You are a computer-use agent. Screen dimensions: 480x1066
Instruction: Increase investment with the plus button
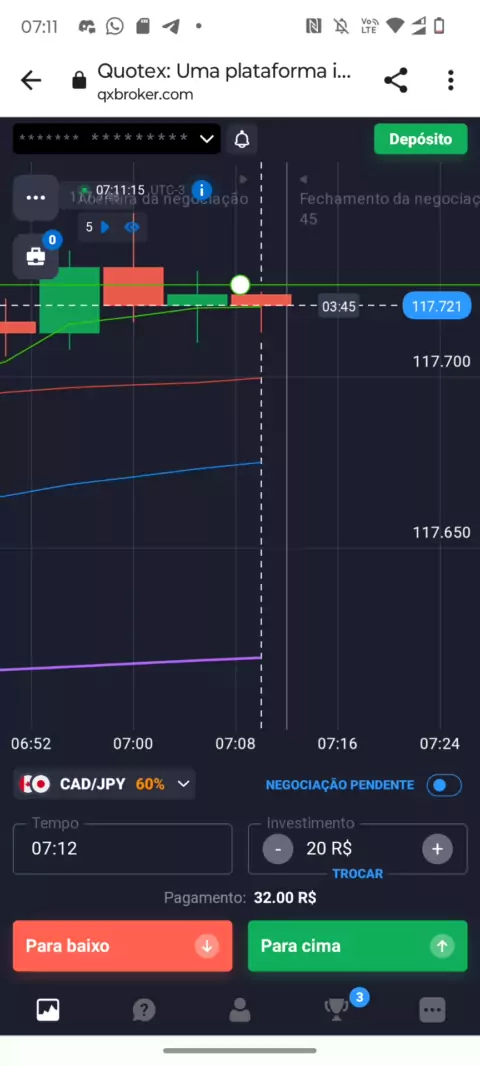(x=437, y=849)
